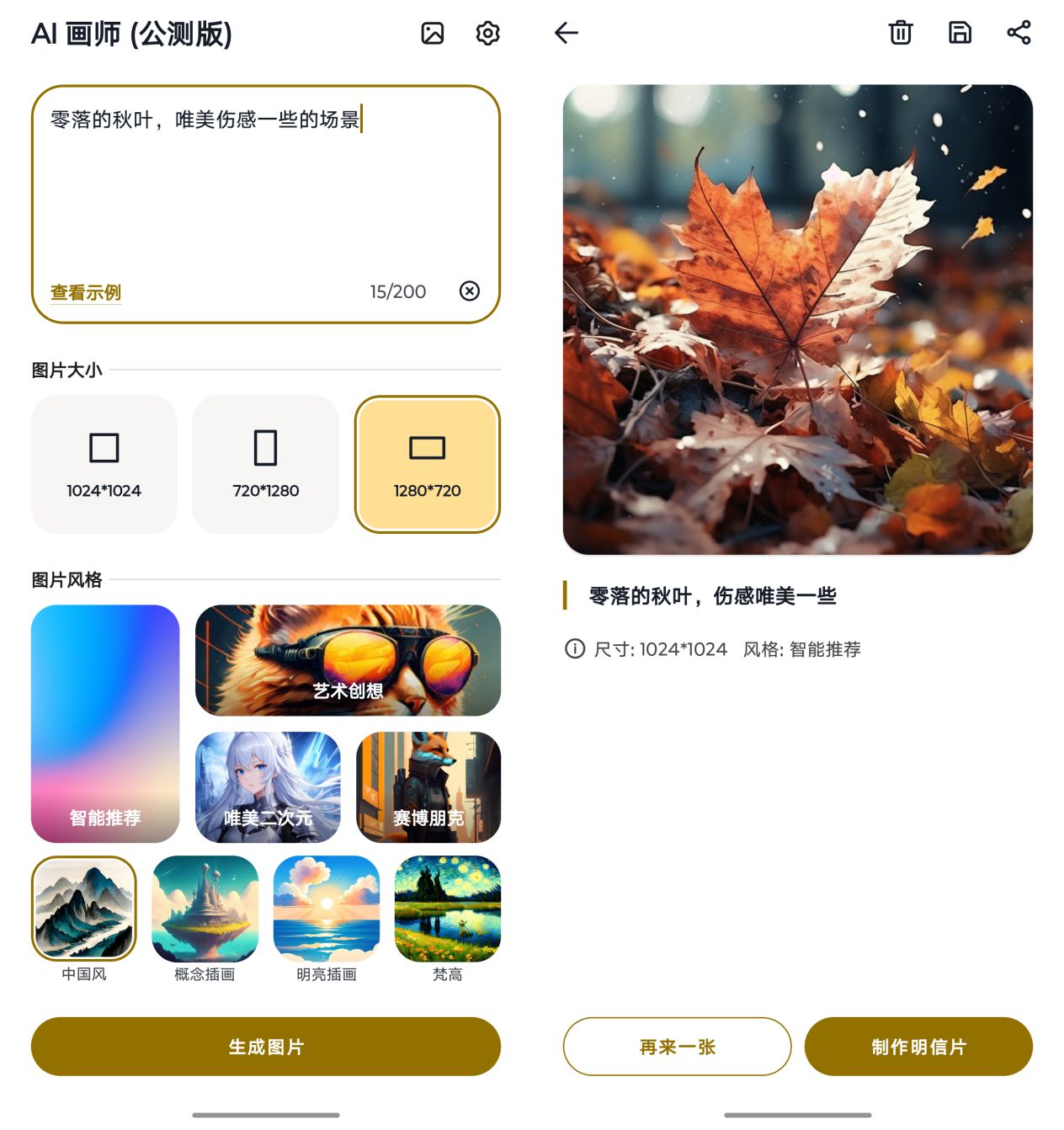Choose the 概念插画 style

(x=205, y=909)
